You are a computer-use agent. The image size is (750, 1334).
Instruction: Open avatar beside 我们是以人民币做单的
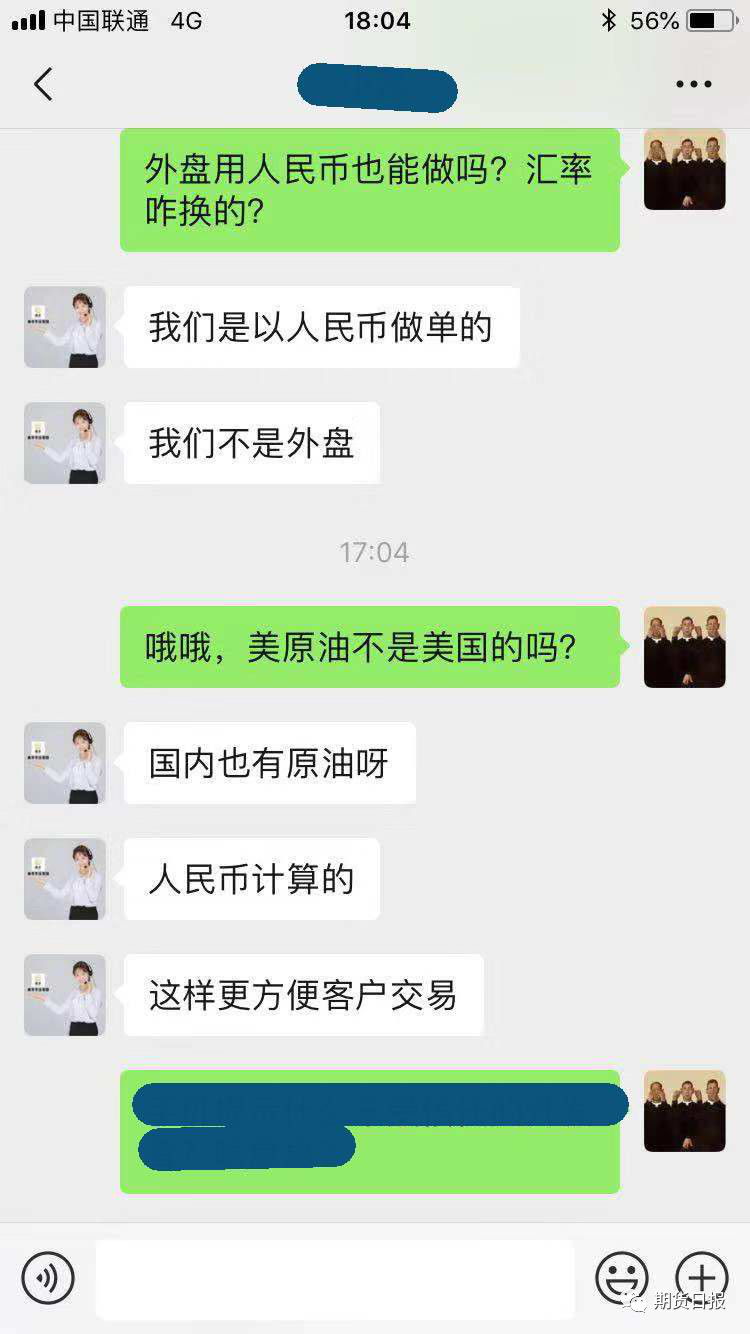(x=65, y=327)
